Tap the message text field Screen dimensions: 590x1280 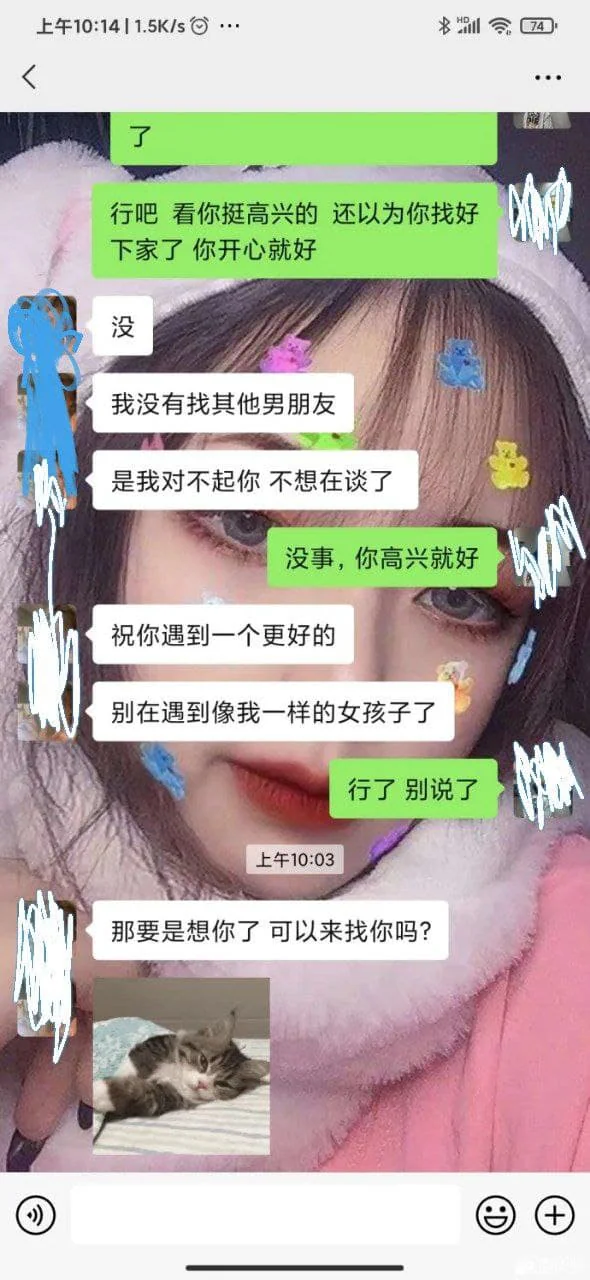coord(265,1215)
